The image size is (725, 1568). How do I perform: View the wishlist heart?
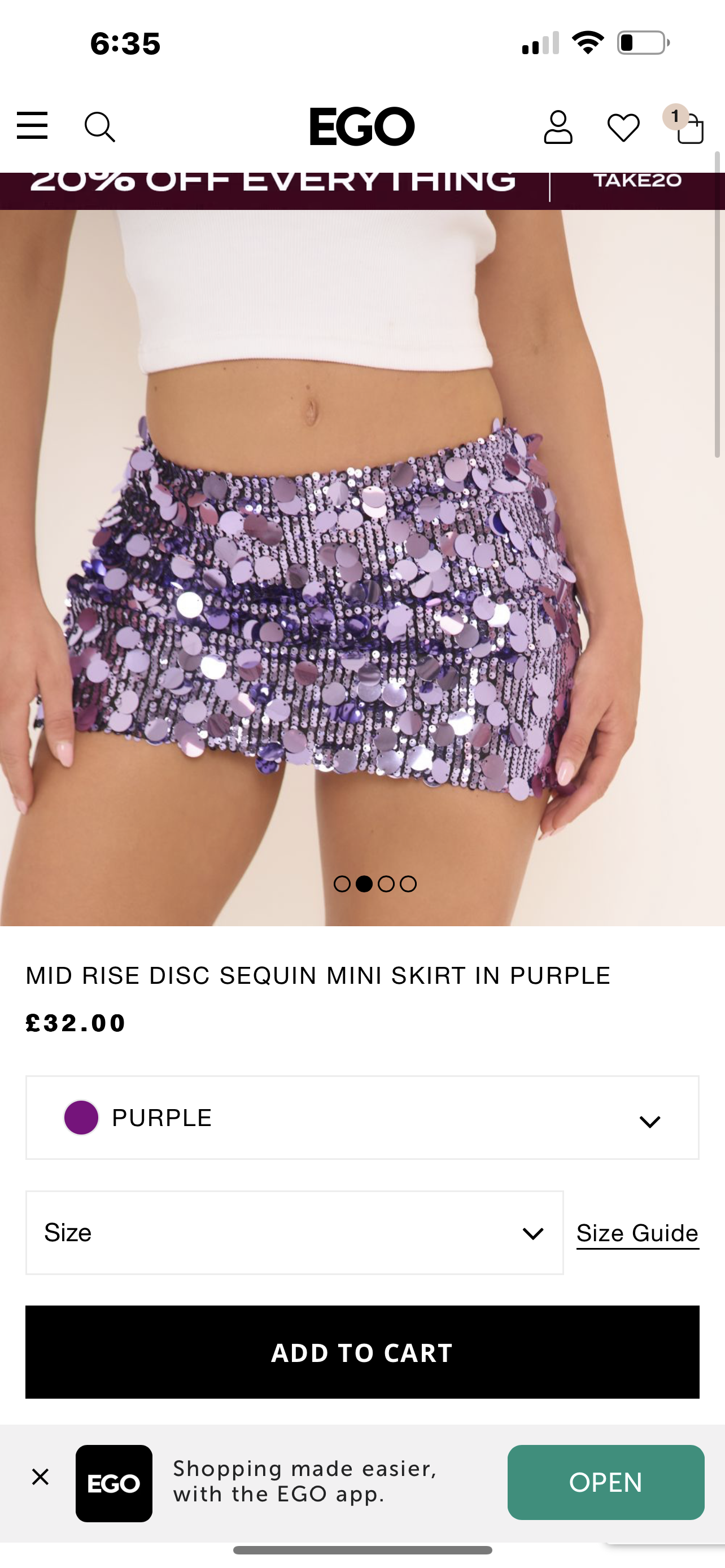tap(623, 128)
